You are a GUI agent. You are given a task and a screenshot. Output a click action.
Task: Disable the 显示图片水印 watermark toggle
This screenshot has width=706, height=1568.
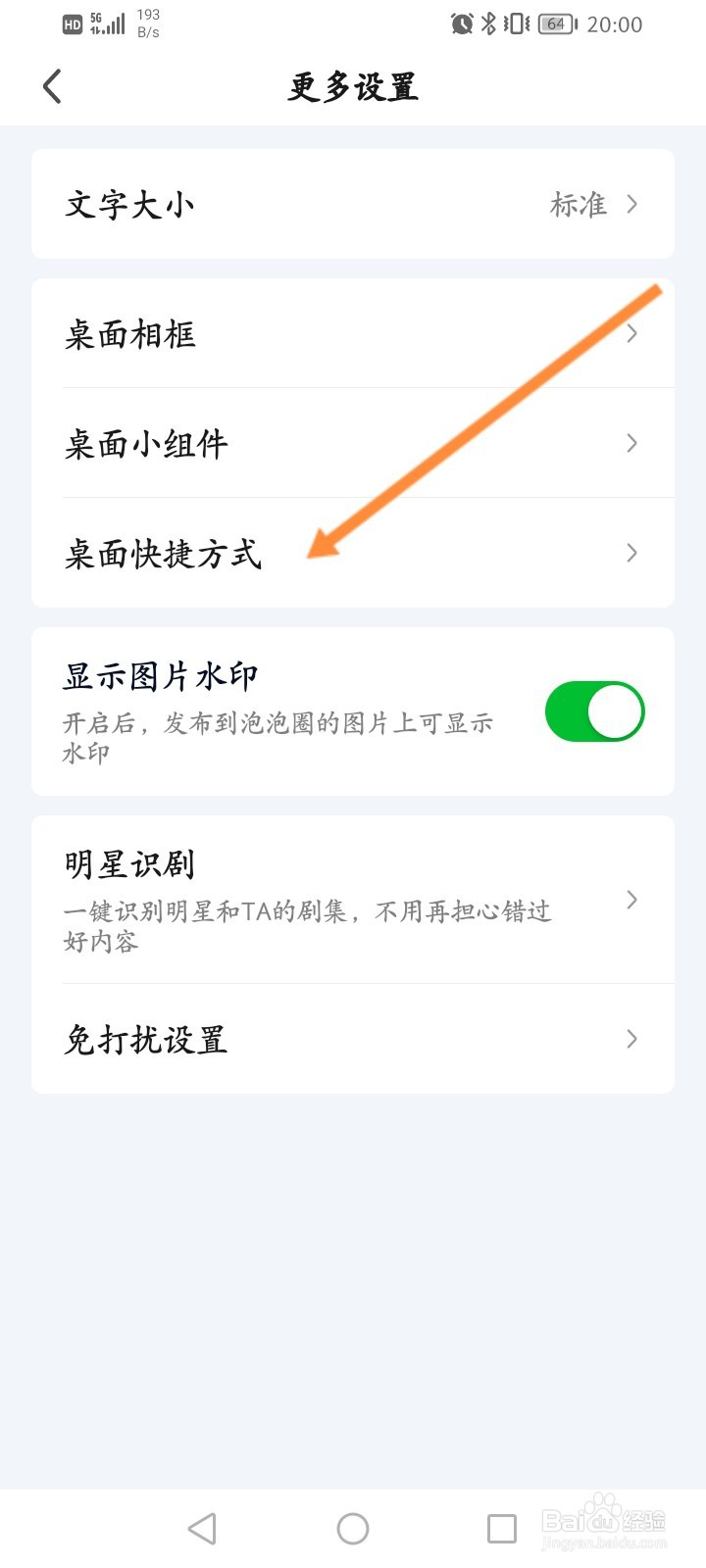point(594,711)
